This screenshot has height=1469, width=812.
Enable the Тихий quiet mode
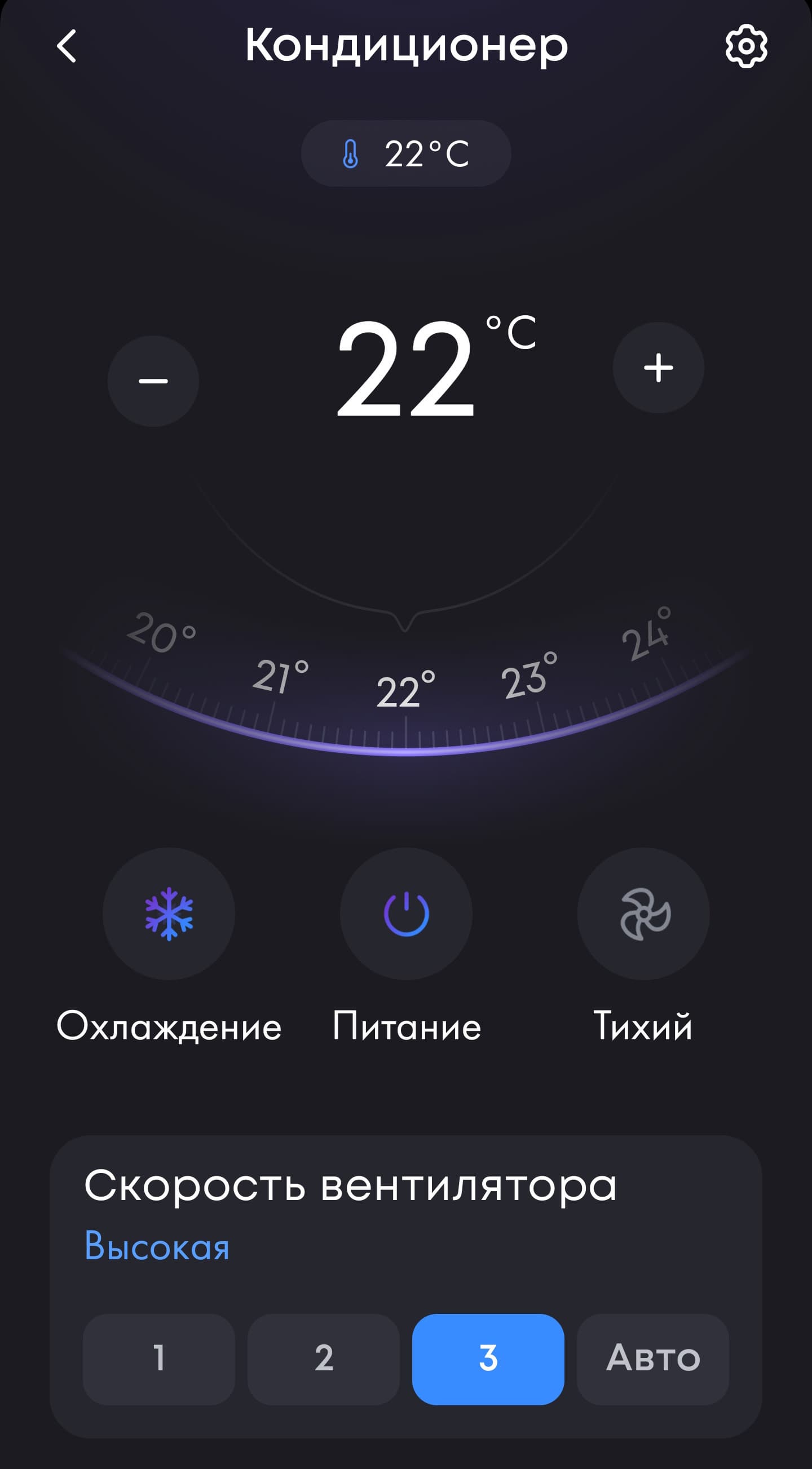[x=643, y=914]
